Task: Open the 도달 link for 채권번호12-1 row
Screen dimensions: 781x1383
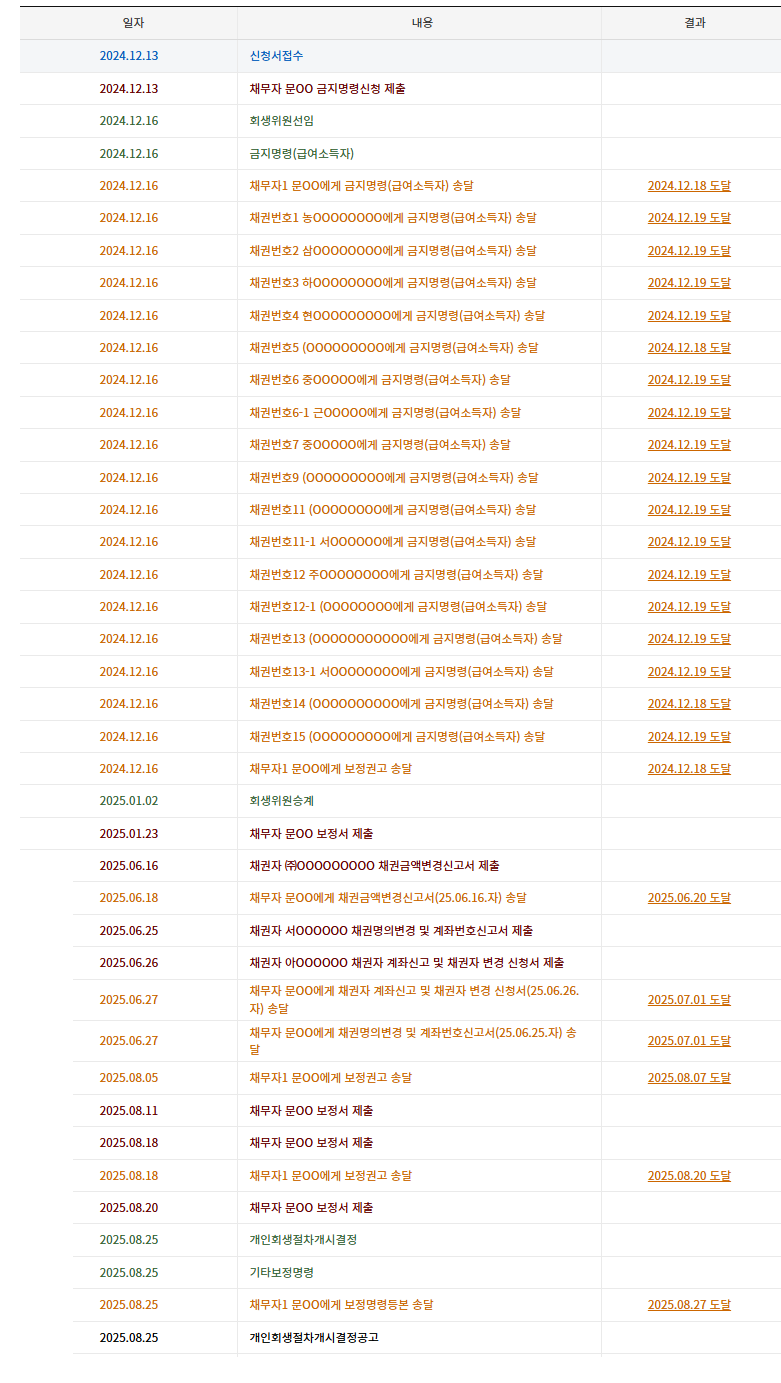Action: click(x=689, y=607)
